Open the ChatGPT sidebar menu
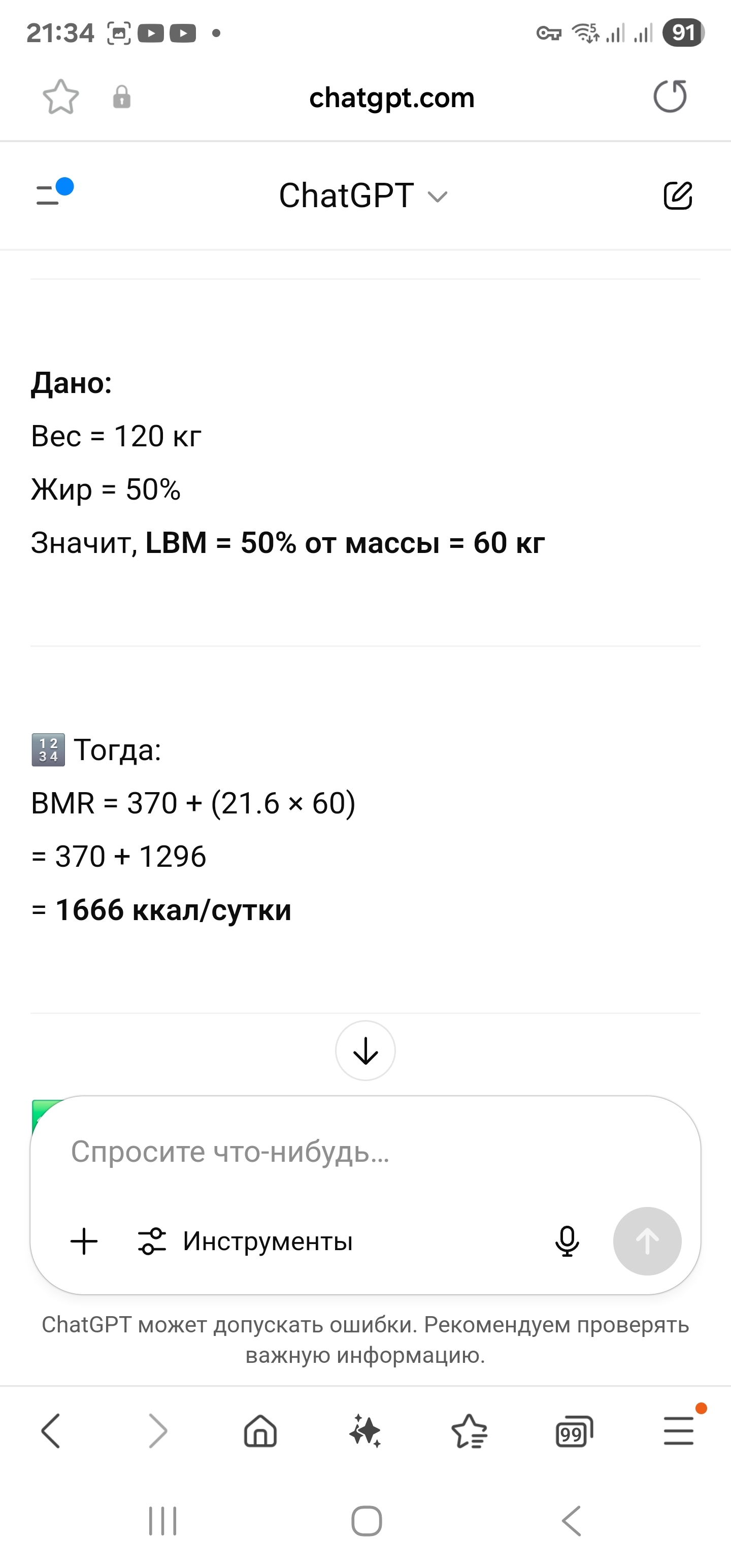The width and height of the screenshot is (731, 1568). pyautogui.click(x=54, y=194)
